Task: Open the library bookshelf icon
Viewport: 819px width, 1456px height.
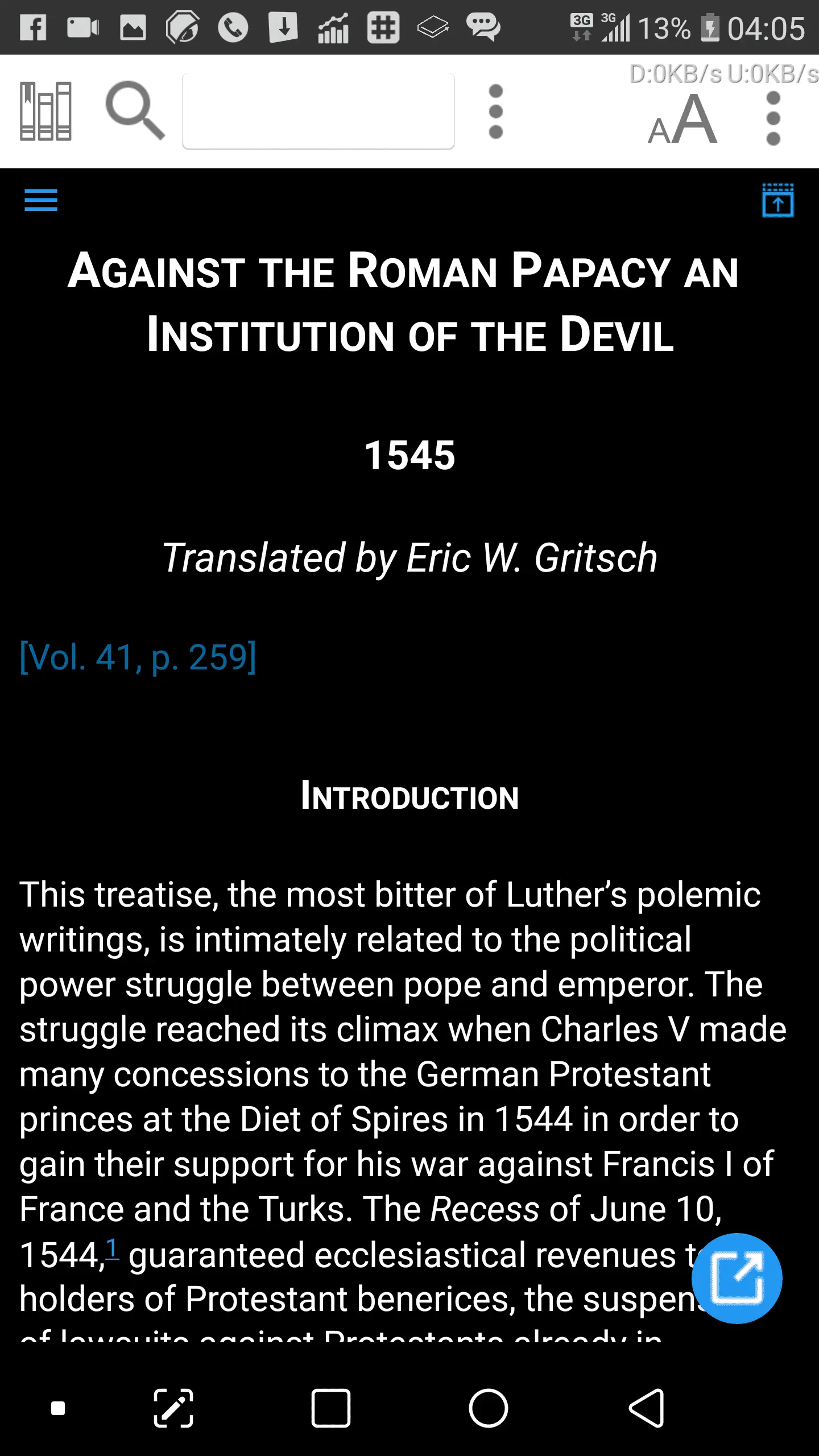Action: [45, 111]
